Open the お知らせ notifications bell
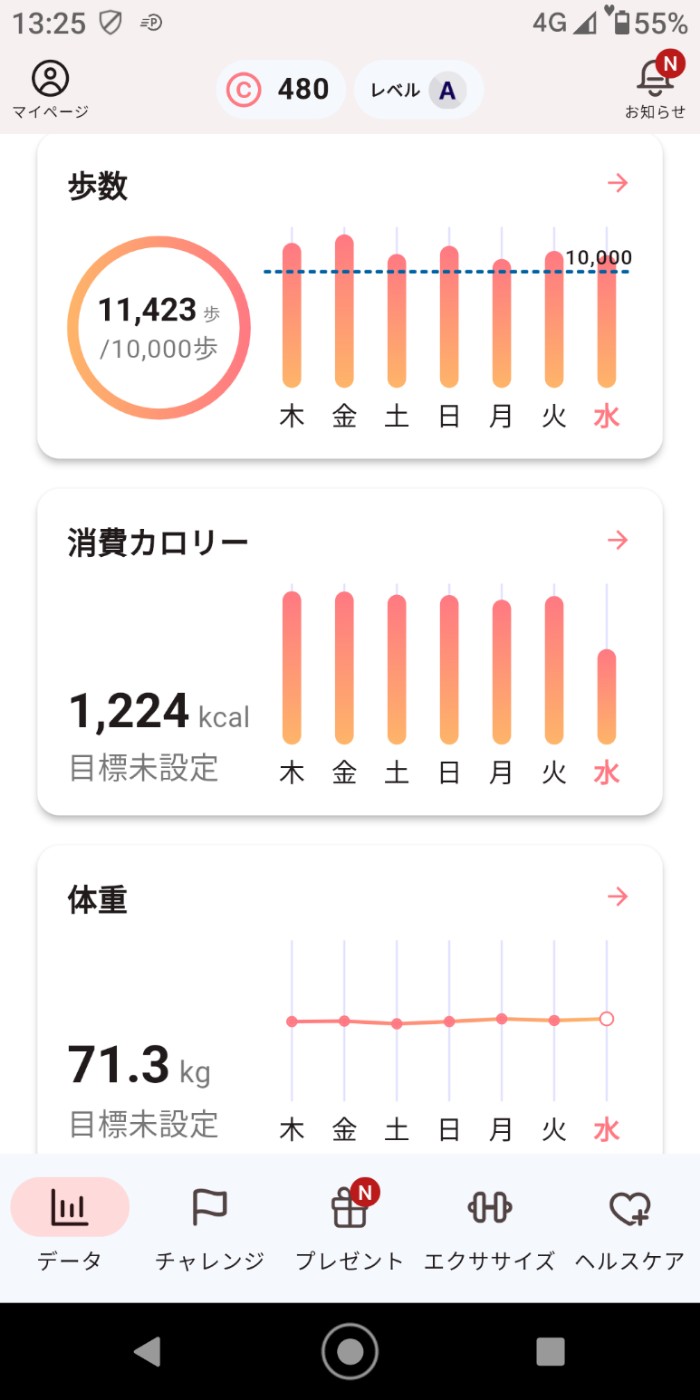This screenshot has width=700, height=1400. tap(655, 87)
